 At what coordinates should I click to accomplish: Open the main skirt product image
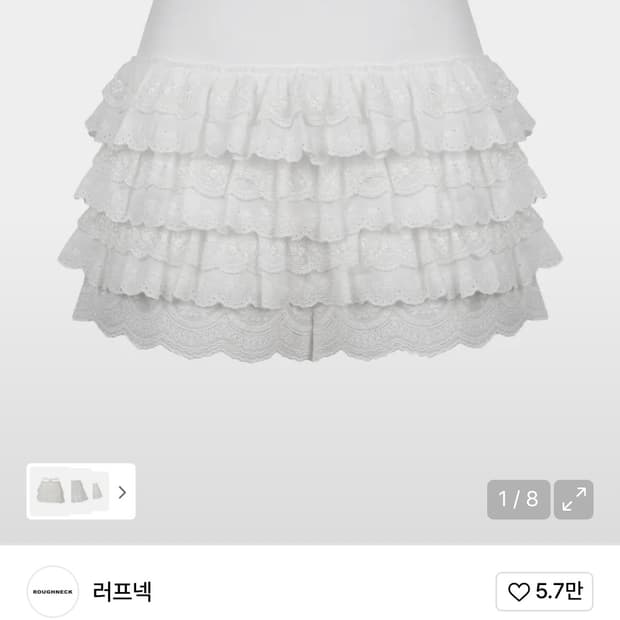pos(310,220)
